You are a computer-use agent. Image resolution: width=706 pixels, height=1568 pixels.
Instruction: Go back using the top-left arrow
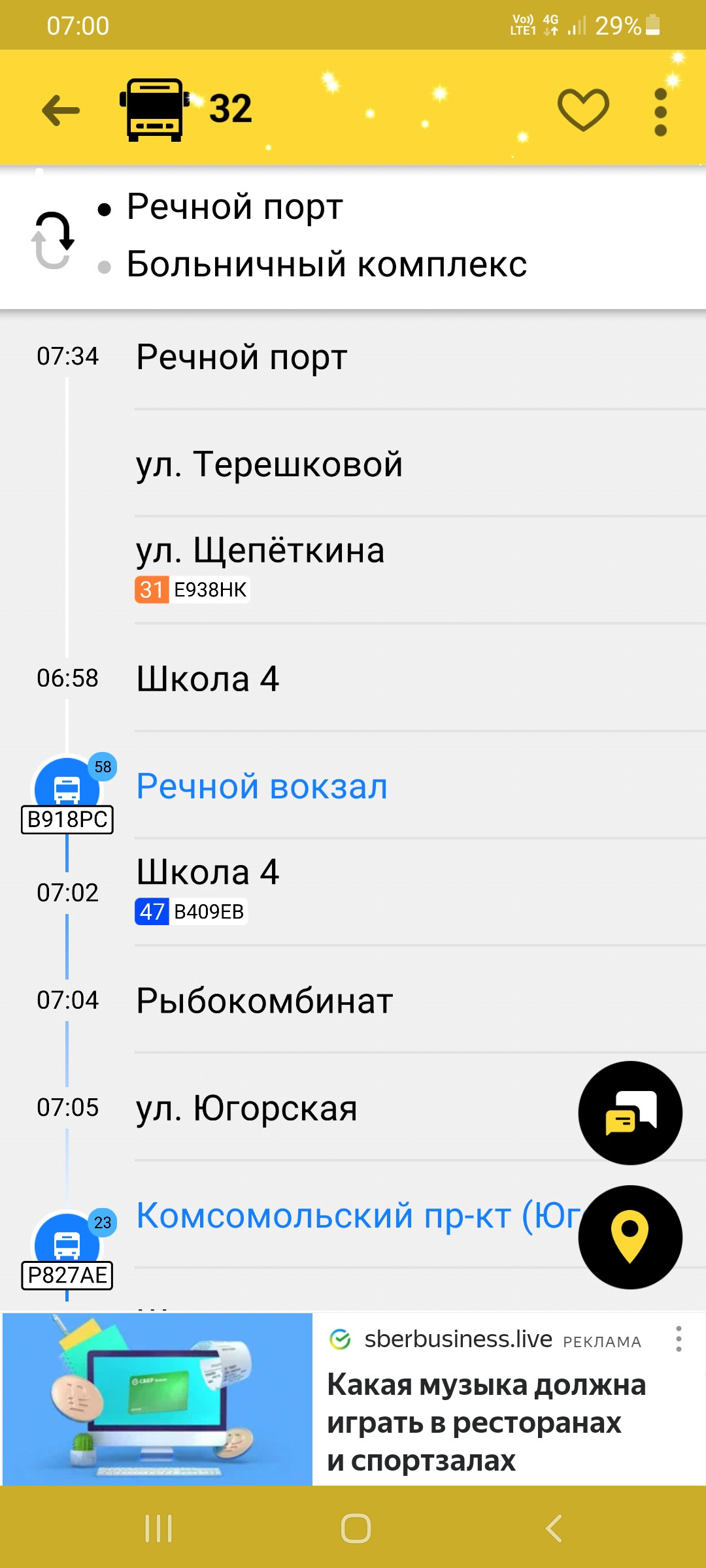coord(61,109)
